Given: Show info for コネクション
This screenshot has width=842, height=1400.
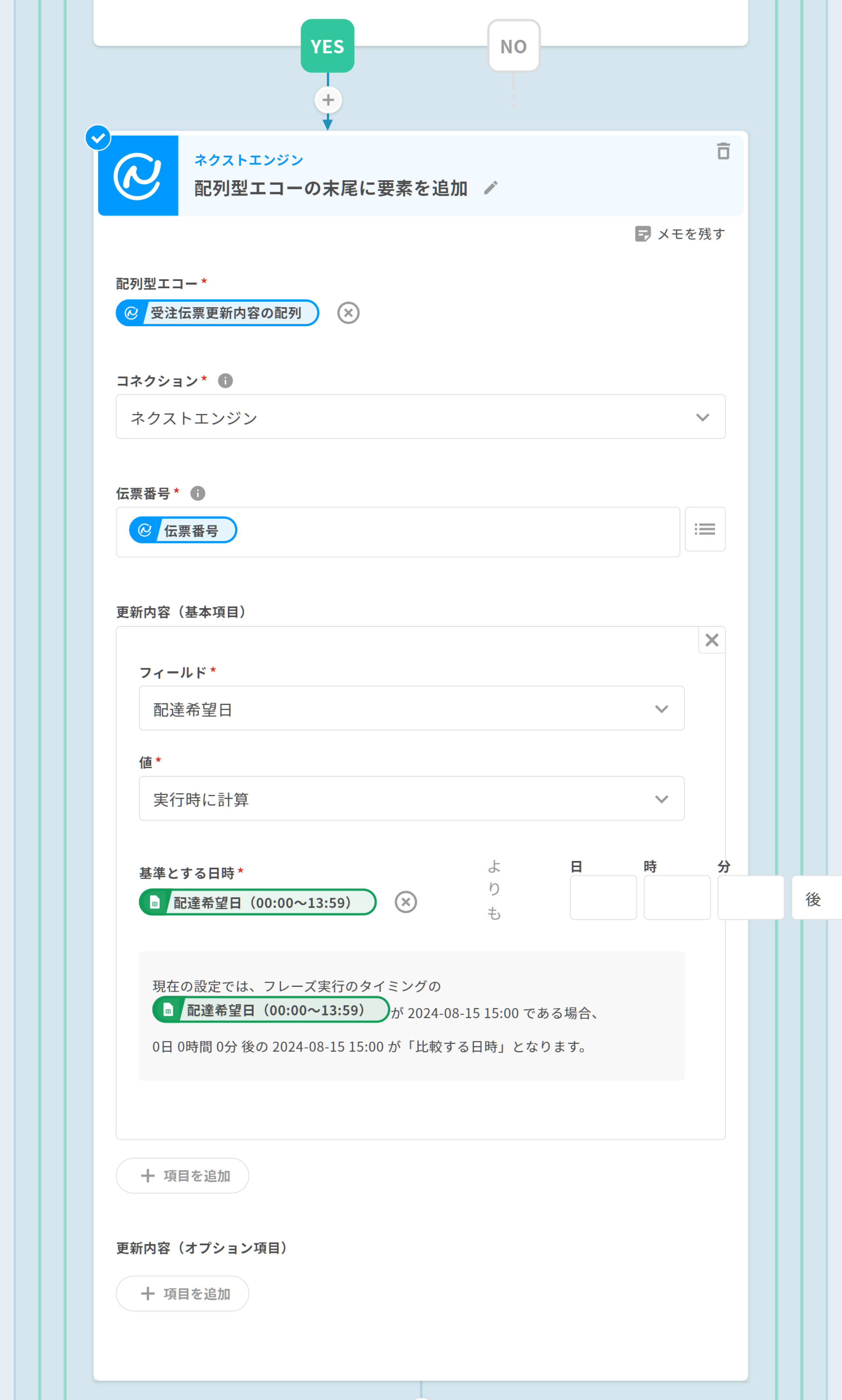Looking at the screenshot, I should (x=225, y=381).
